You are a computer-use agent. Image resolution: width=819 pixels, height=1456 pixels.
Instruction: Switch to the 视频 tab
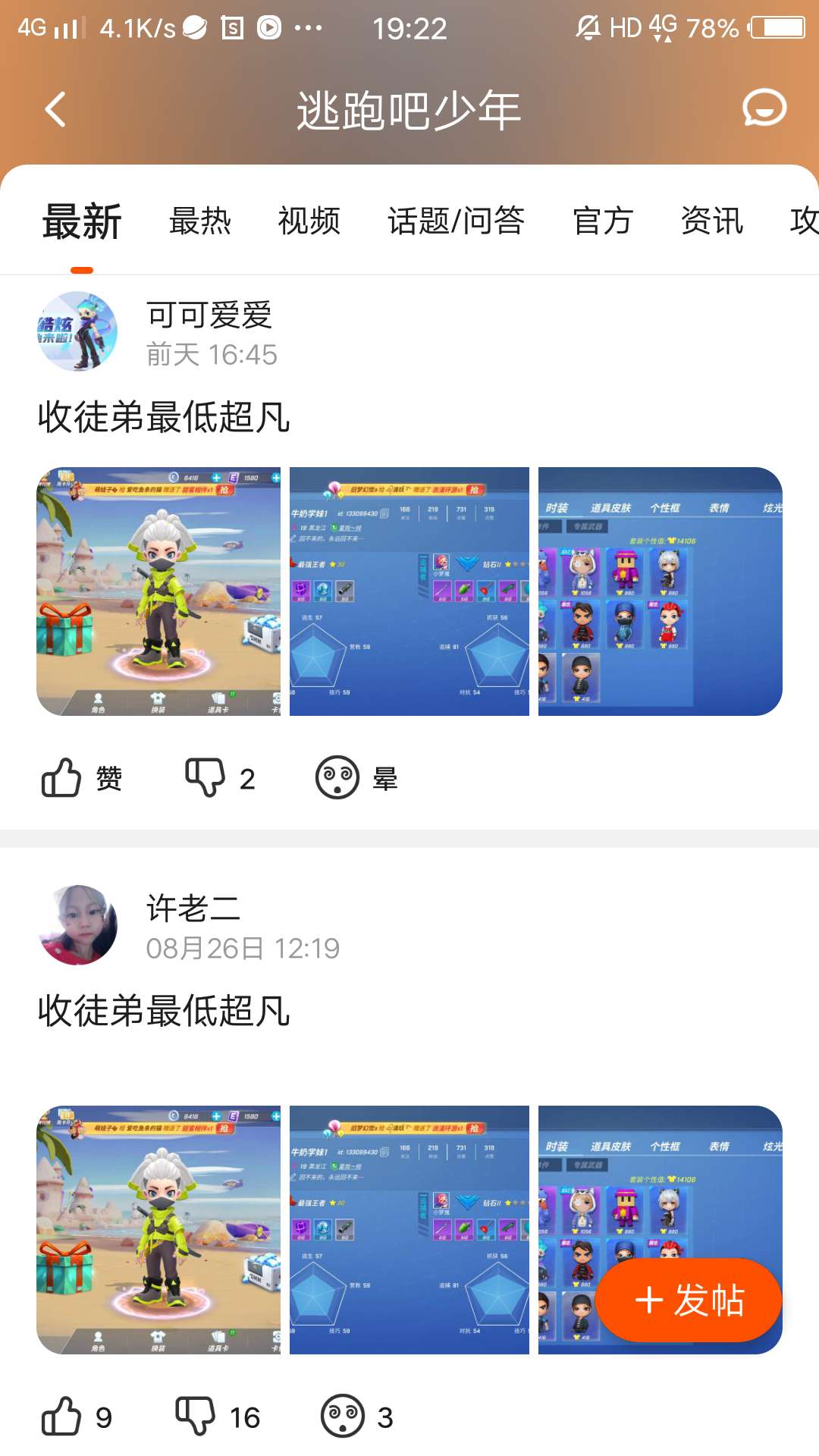(309, 221)
